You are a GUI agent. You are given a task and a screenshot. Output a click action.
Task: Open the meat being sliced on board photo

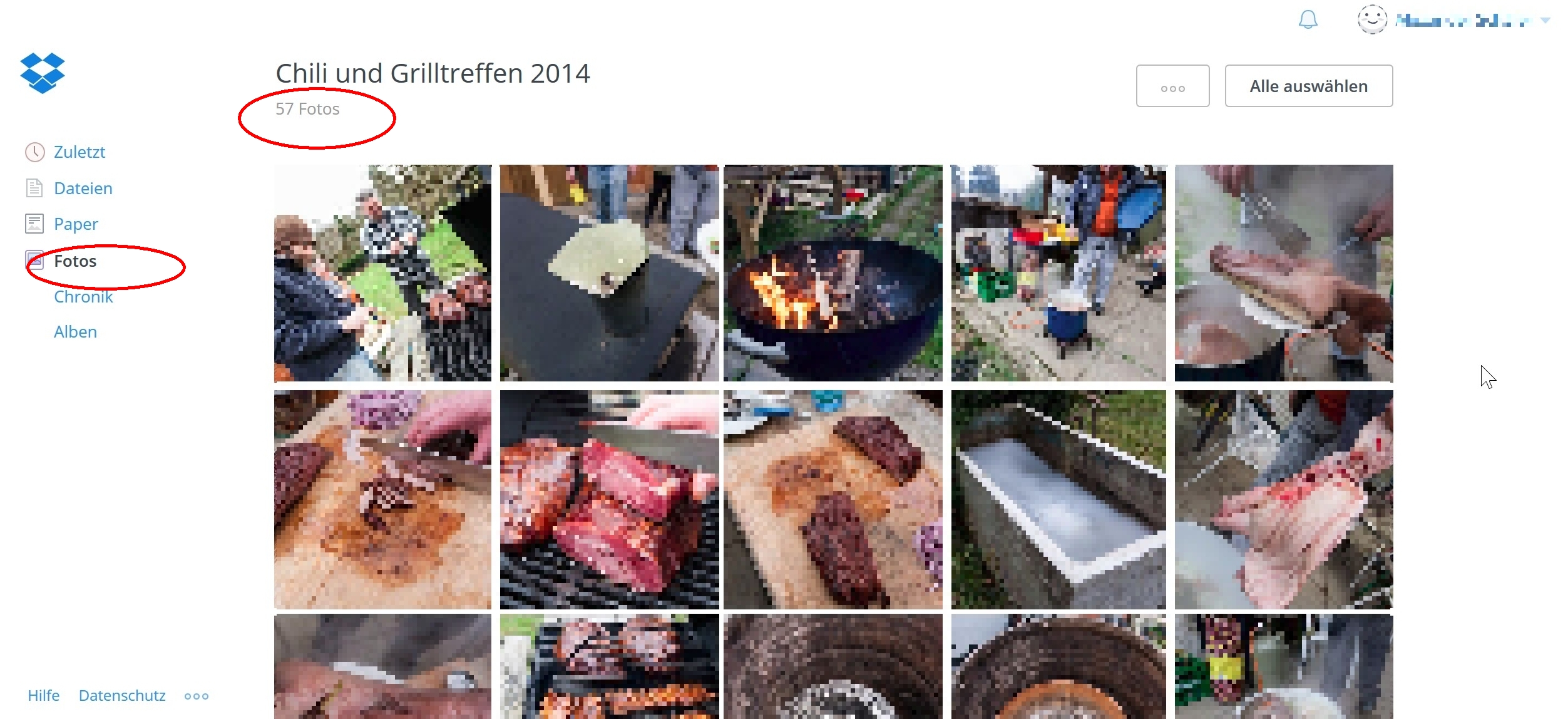382,499
